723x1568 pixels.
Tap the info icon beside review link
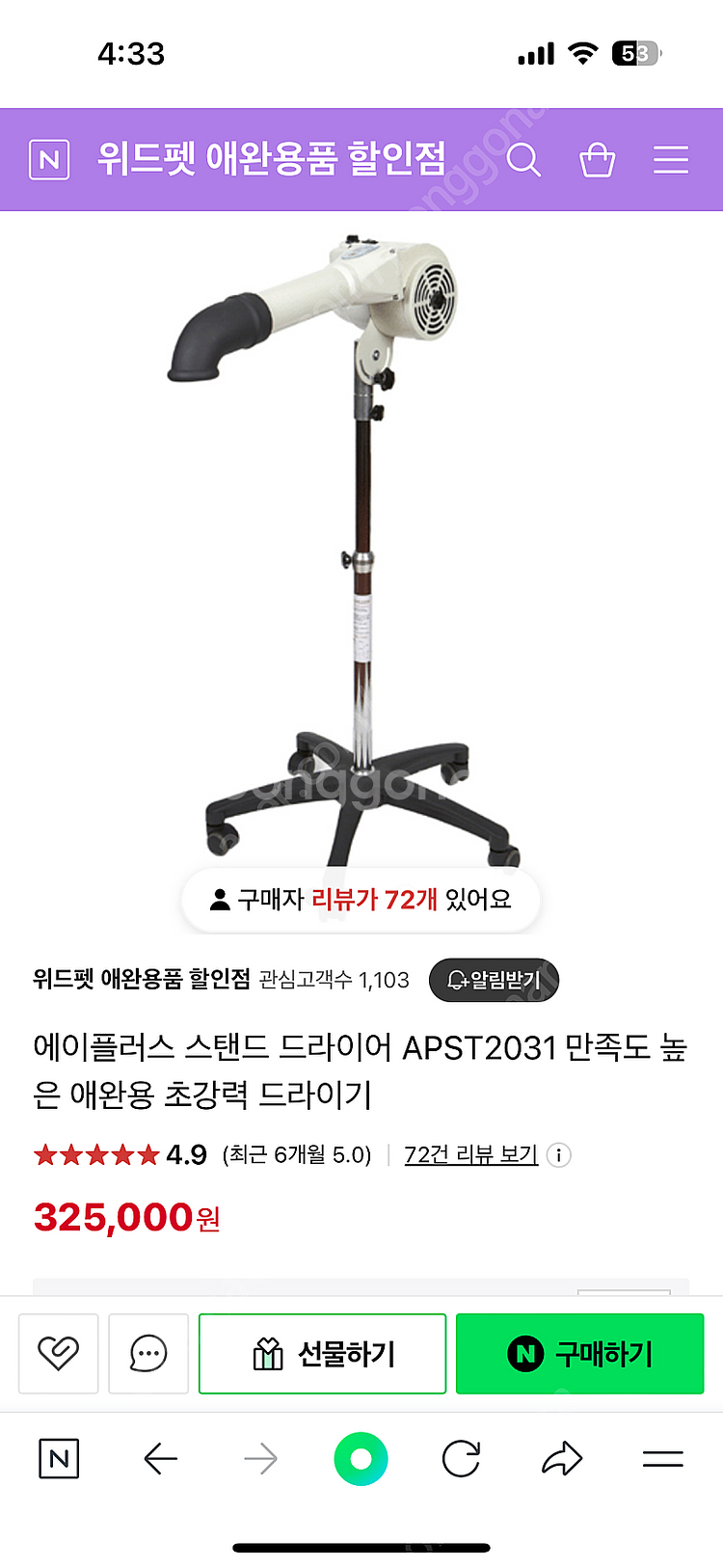pyautogui.click(x=559, y=1154)
